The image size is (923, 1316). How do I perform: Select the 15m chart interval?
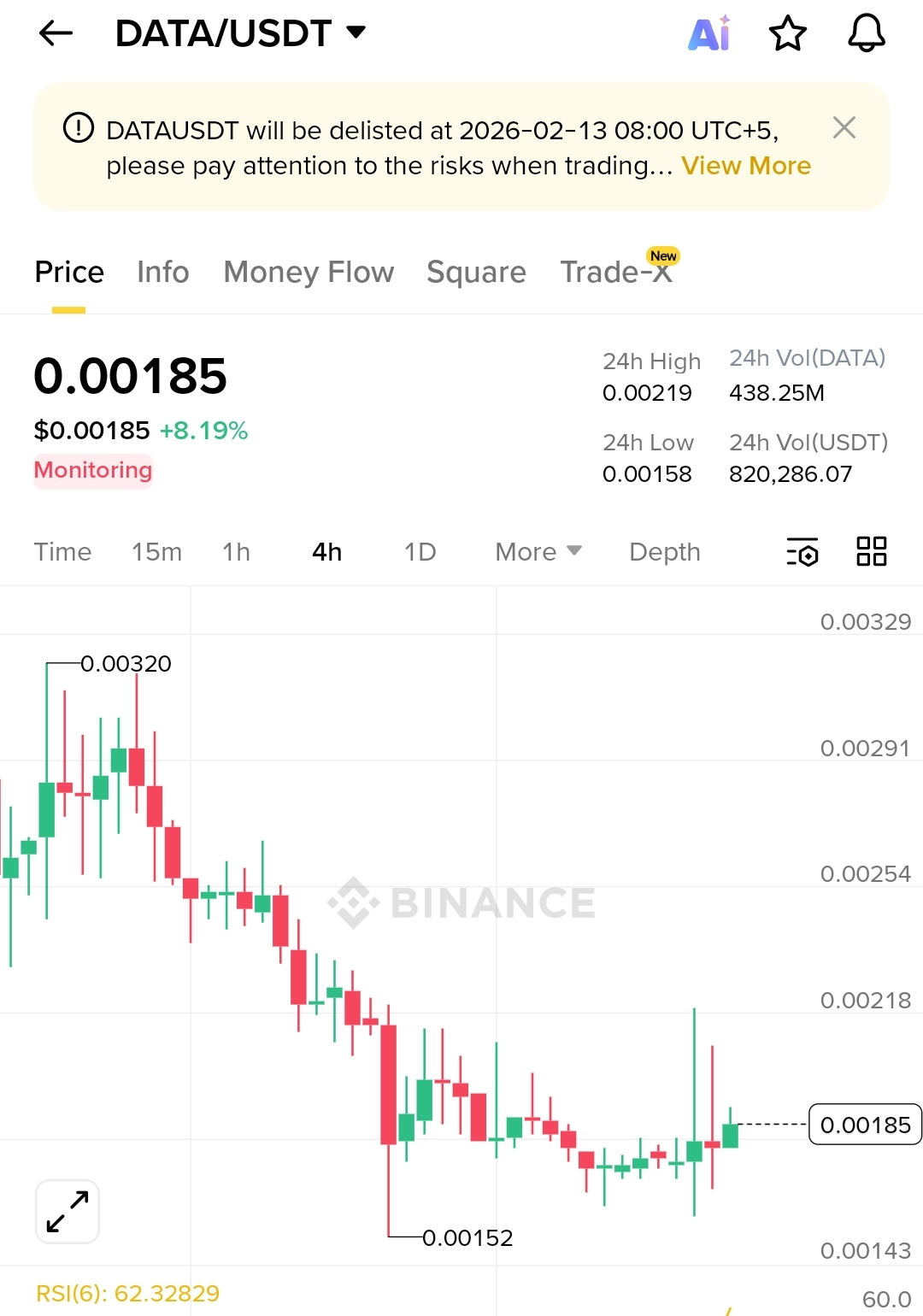(x=156, y=552)
